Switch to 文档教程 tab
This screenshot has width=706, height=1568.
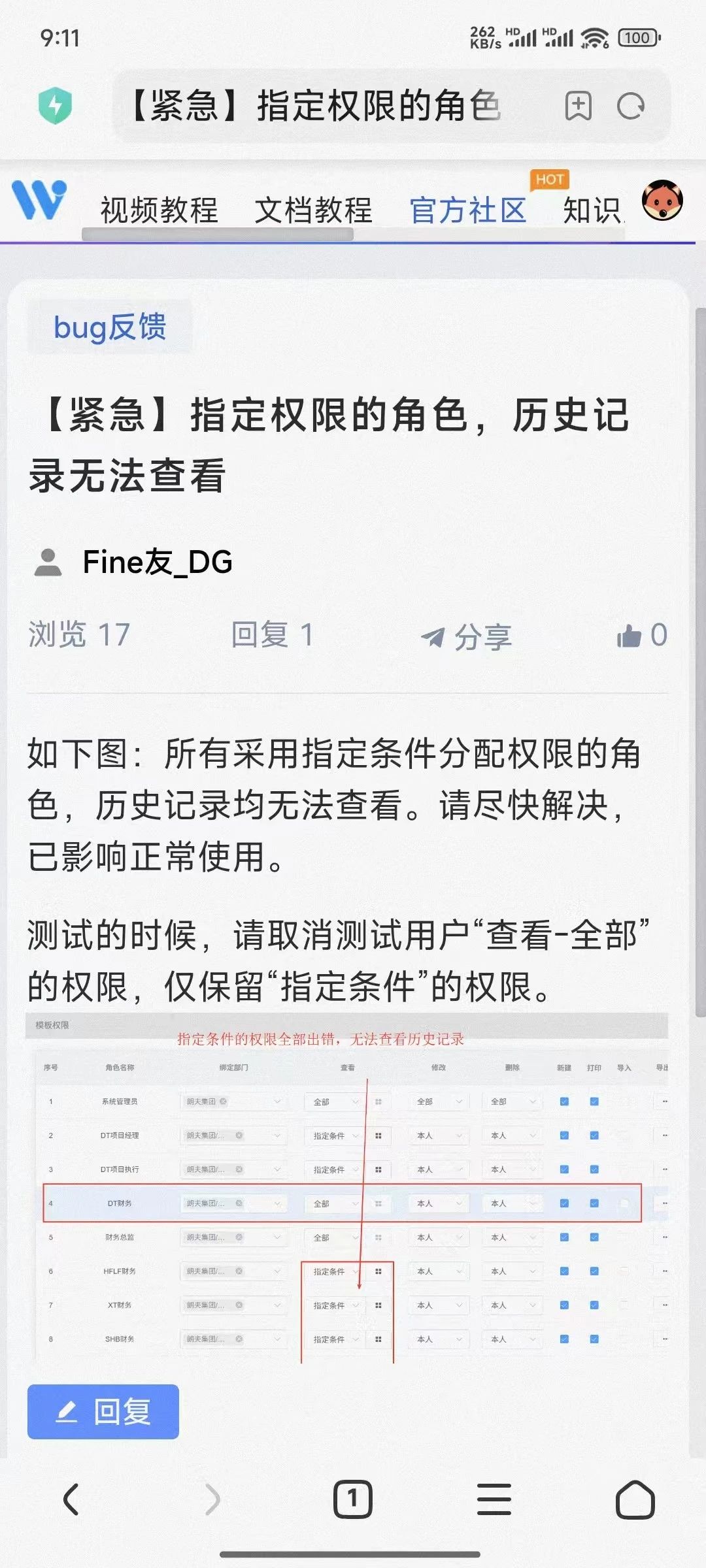point(313,210)
